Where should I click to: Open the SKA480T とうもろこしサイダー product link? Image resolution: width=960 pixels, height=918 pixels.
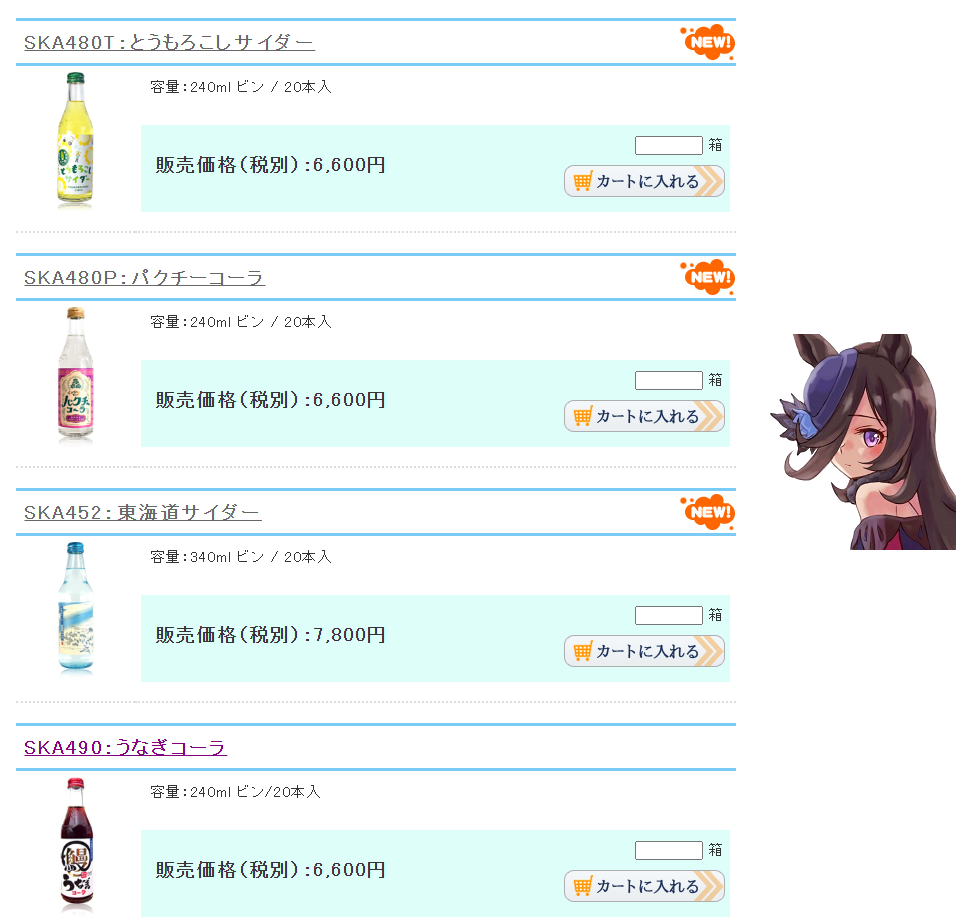[169, 43]
